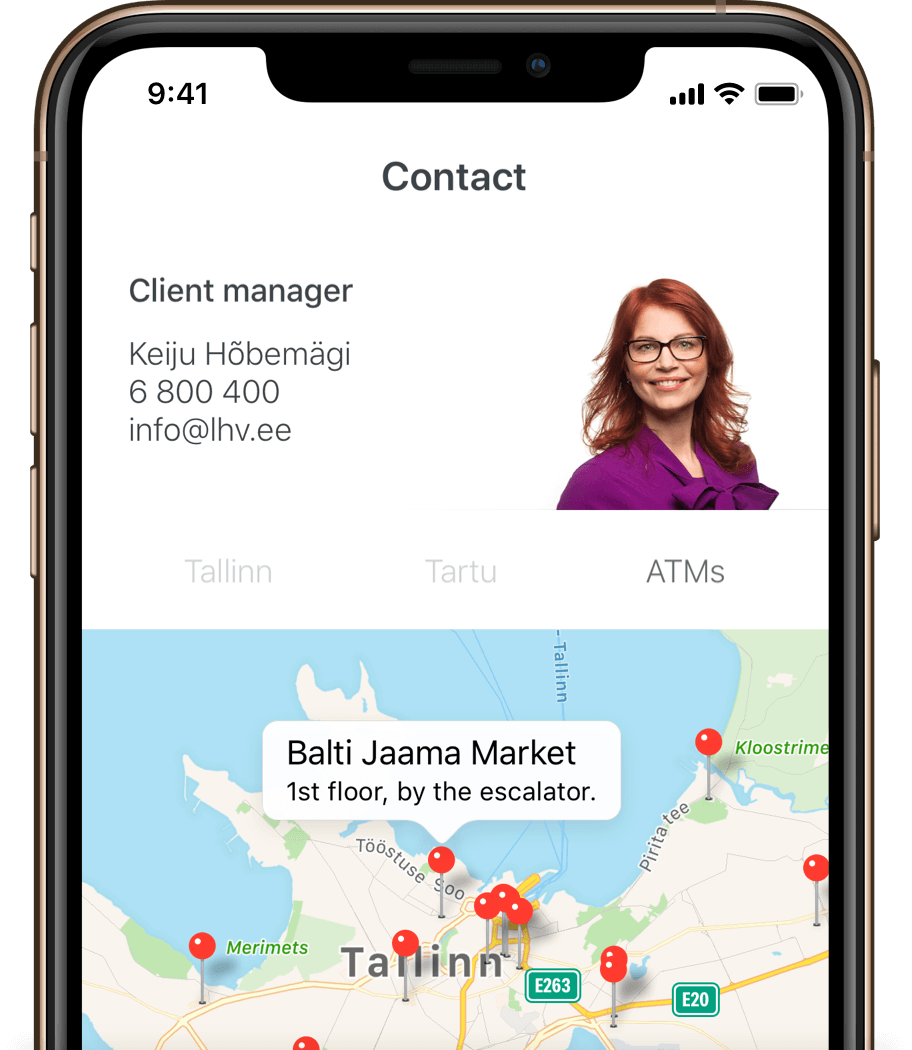Tap the ATM pin near Merimets
This screenshot has width=912, height=1050.
(202, 946)
